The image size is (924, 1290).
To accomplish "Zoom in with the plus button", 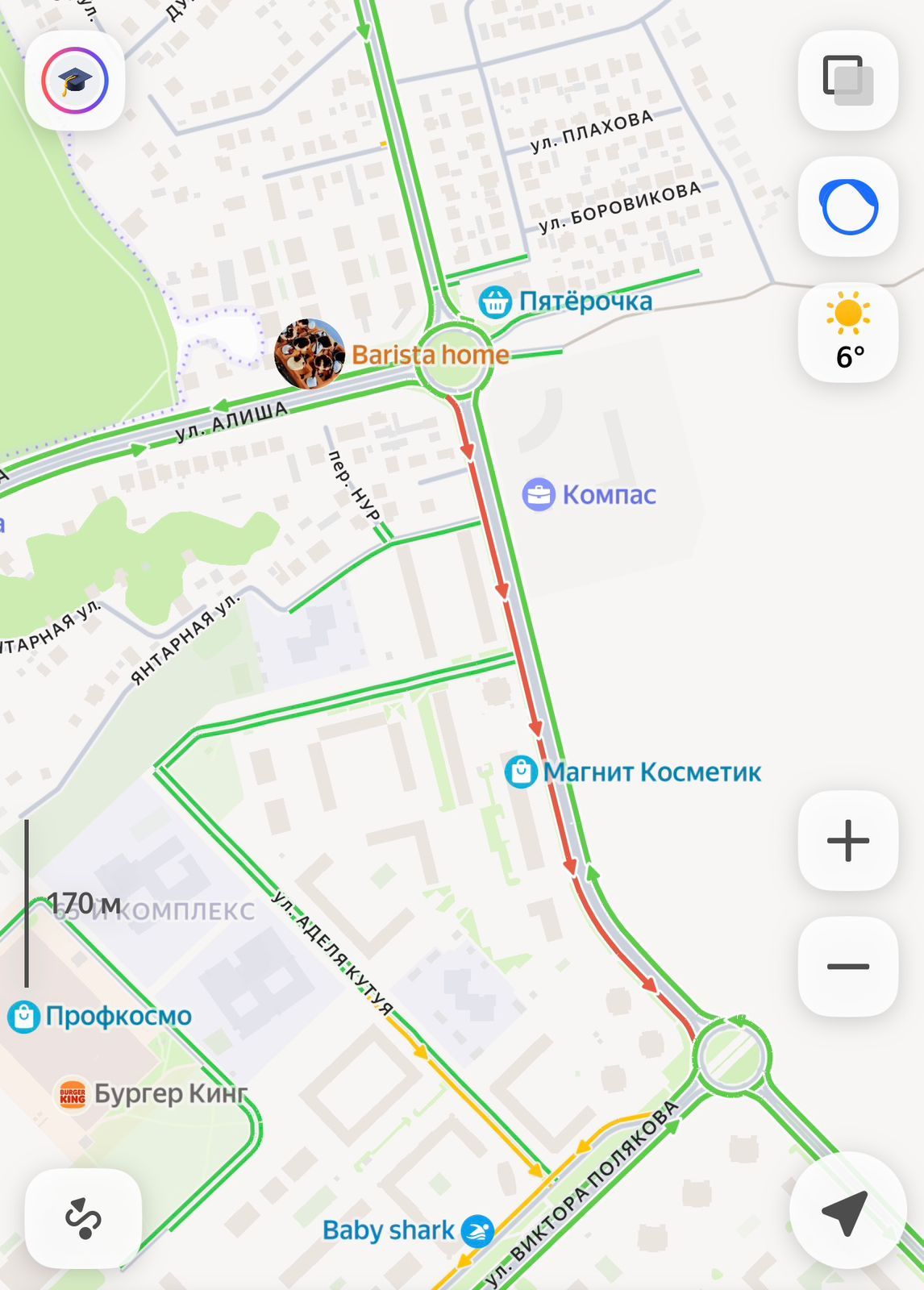I will point(847,841).
